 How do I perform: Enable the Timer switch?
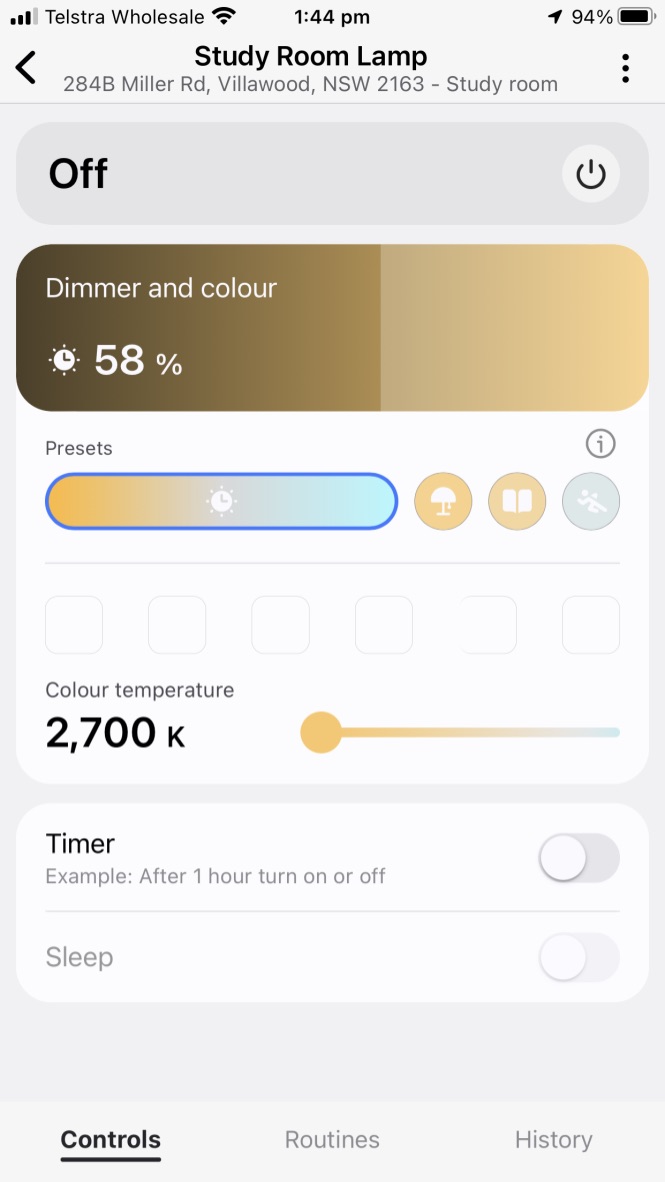click(x=579, y=859)
